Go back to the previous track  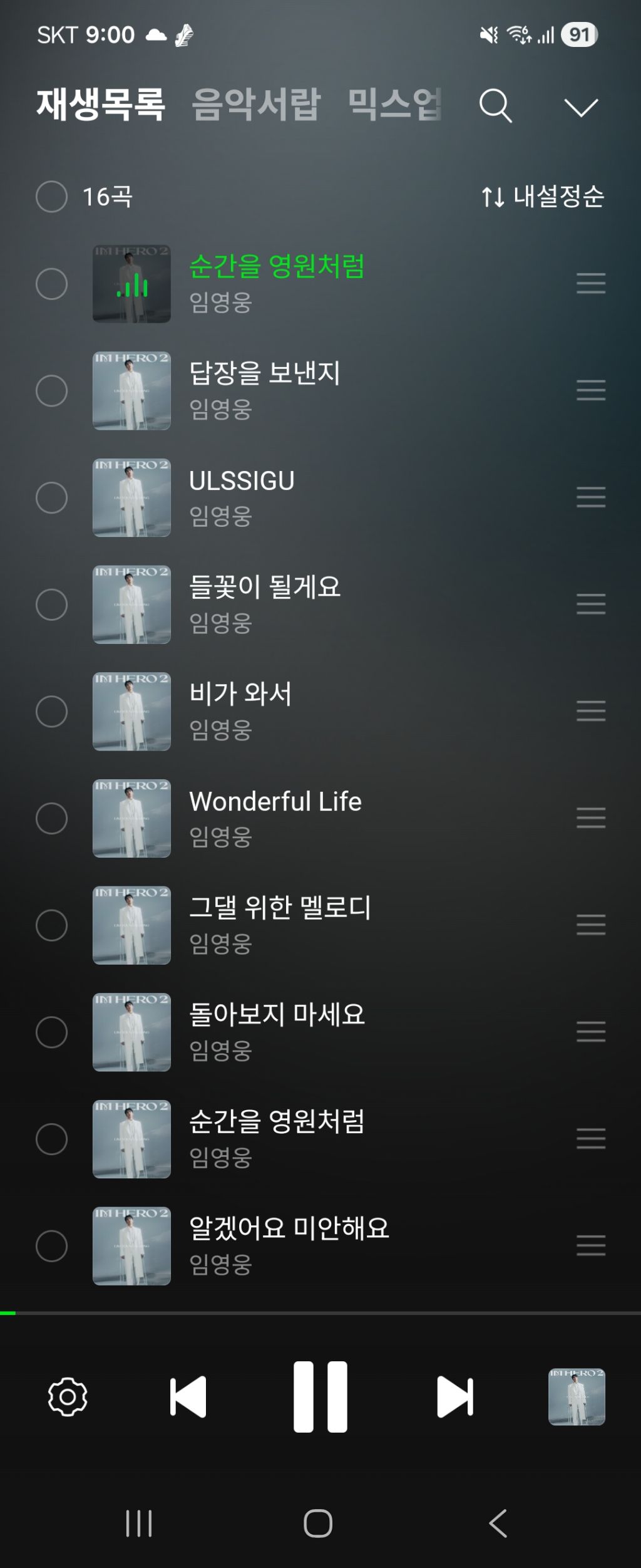(x=188, y=1396)
